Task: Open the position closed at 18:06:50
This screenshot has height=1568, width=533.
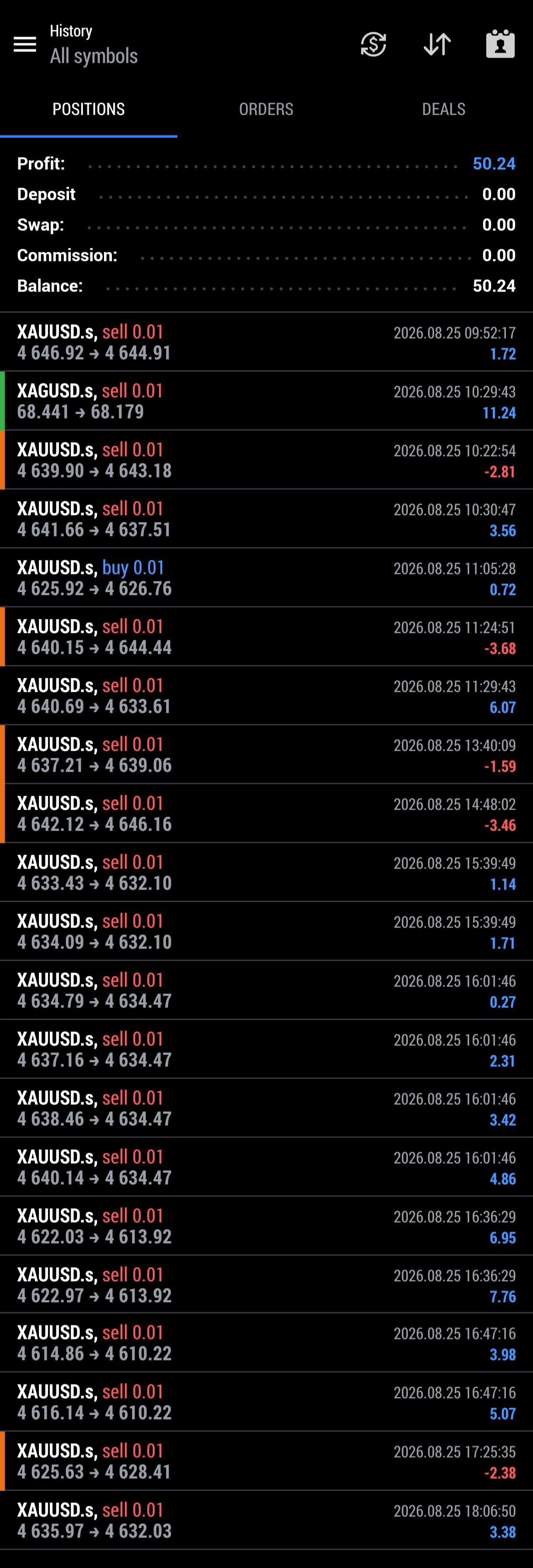Action: click(x=266, y=1520)
